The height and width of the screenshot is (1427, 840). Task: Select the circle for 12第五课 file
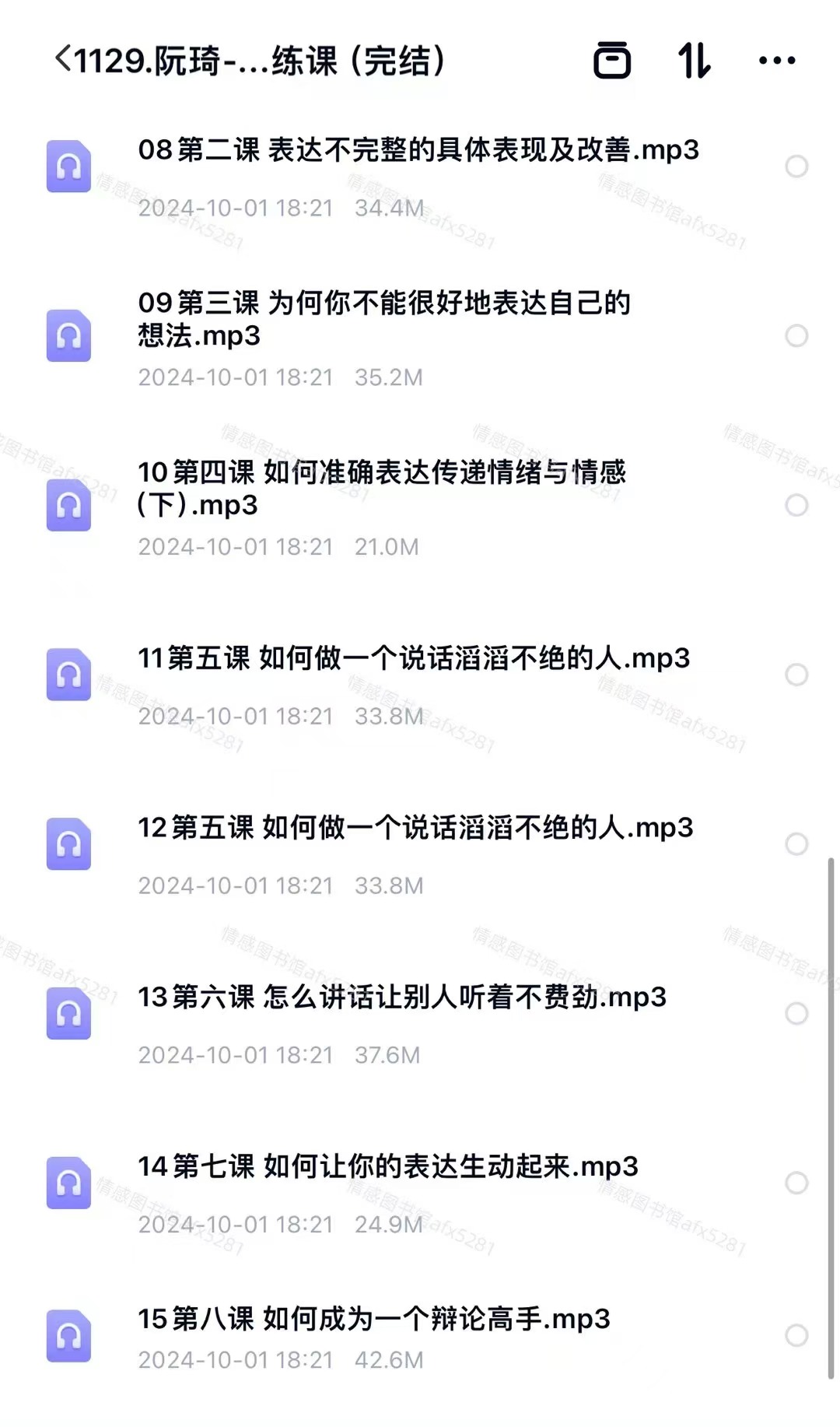pos(796,844)
